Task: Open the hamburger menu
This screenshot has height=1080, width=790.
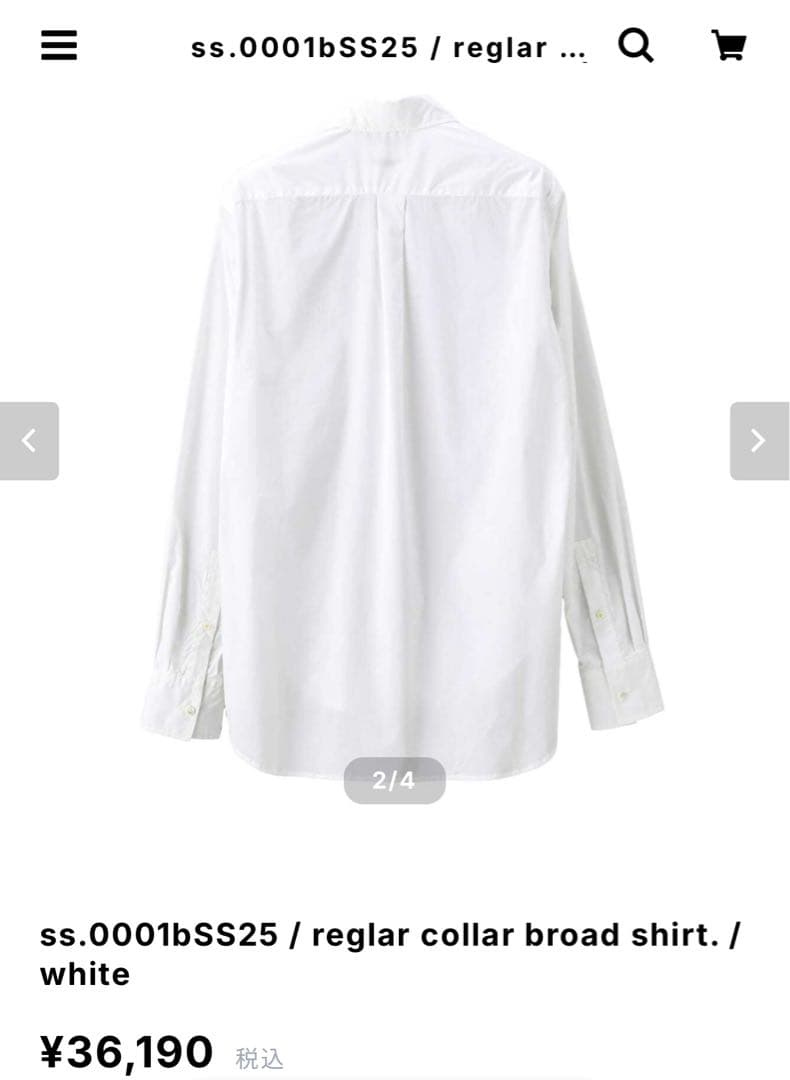Action: point(59,46)
